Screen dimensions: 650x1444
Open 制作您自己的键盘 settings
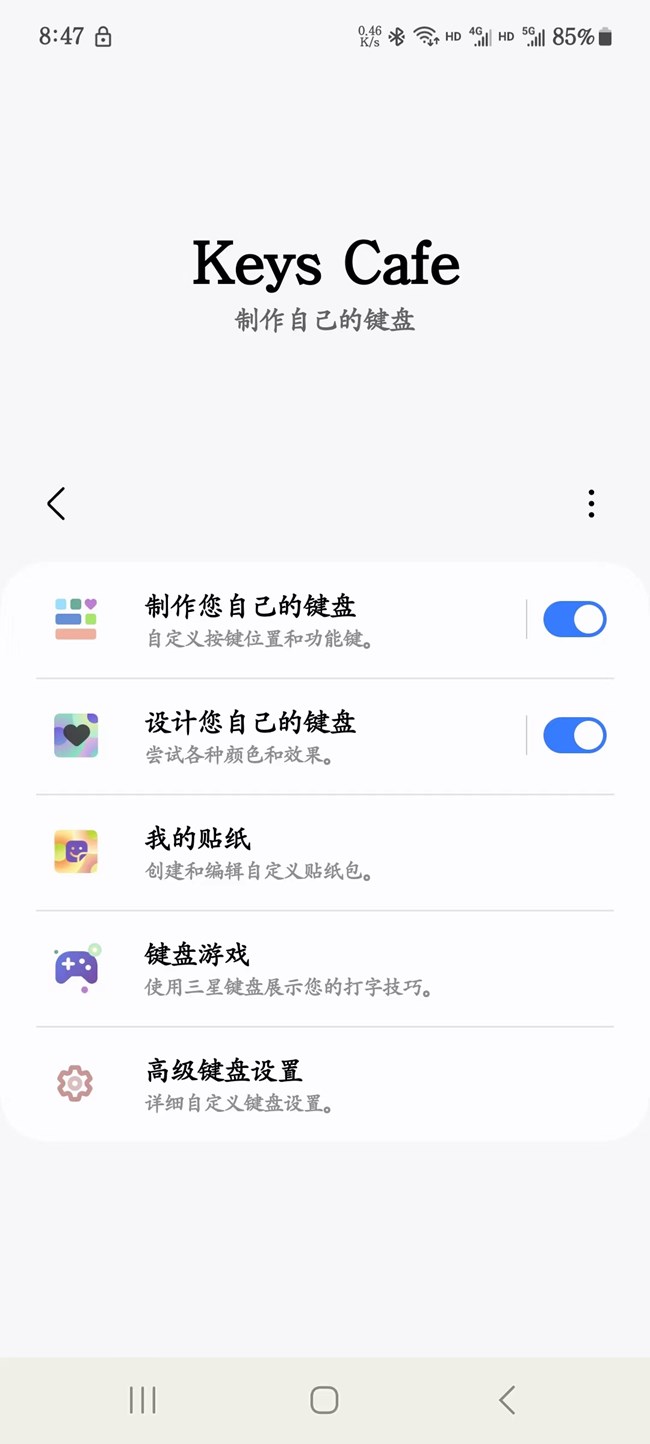point(280,620)
